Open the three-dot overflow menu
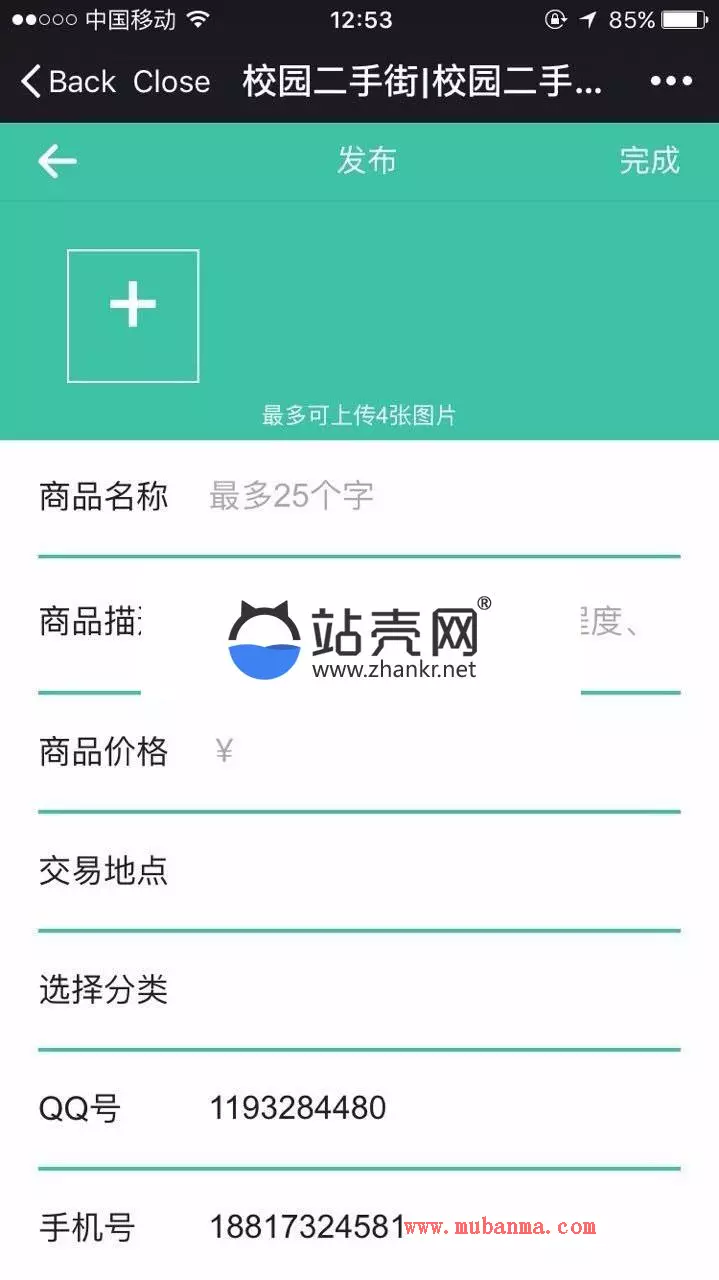The image size is (719, 1280). click(x=671, y=82)
